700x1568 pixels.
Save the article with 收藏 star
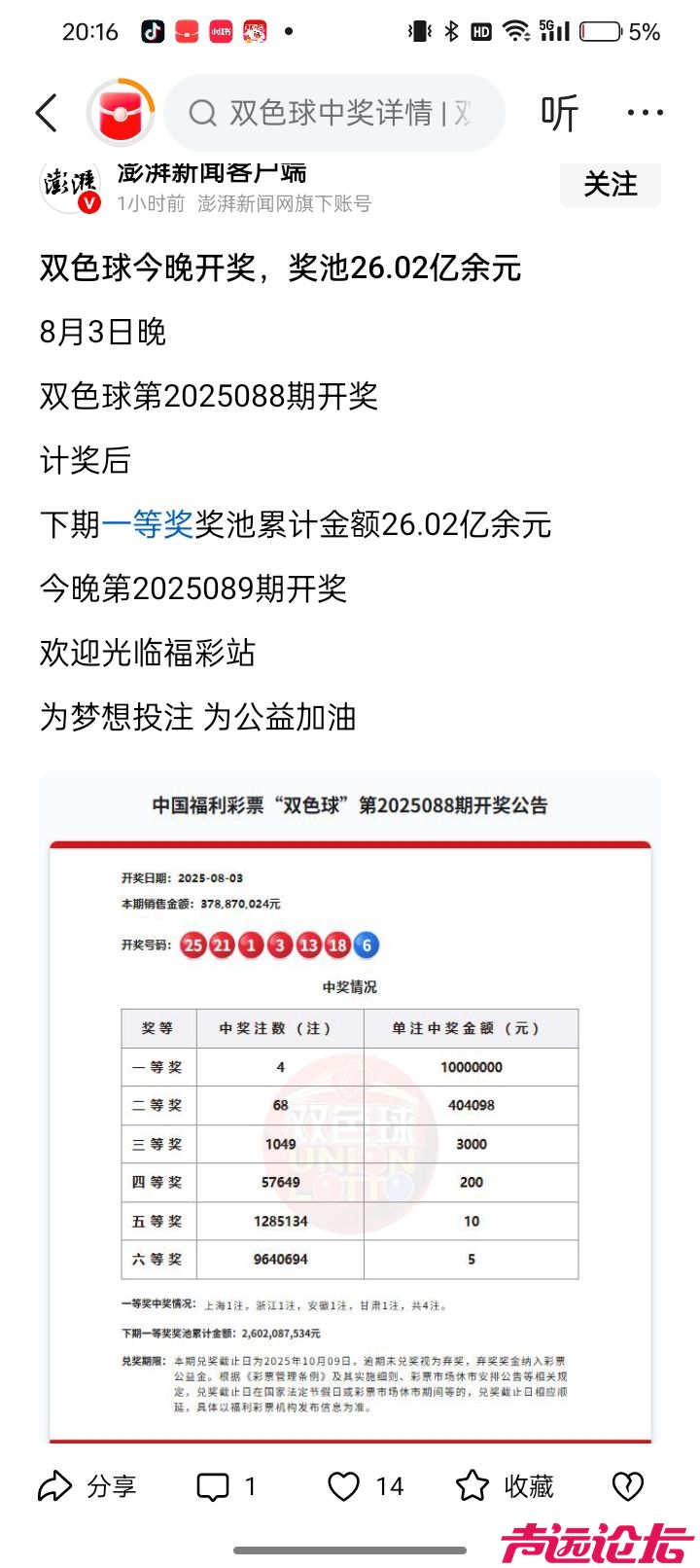[x=505, y=1486]
